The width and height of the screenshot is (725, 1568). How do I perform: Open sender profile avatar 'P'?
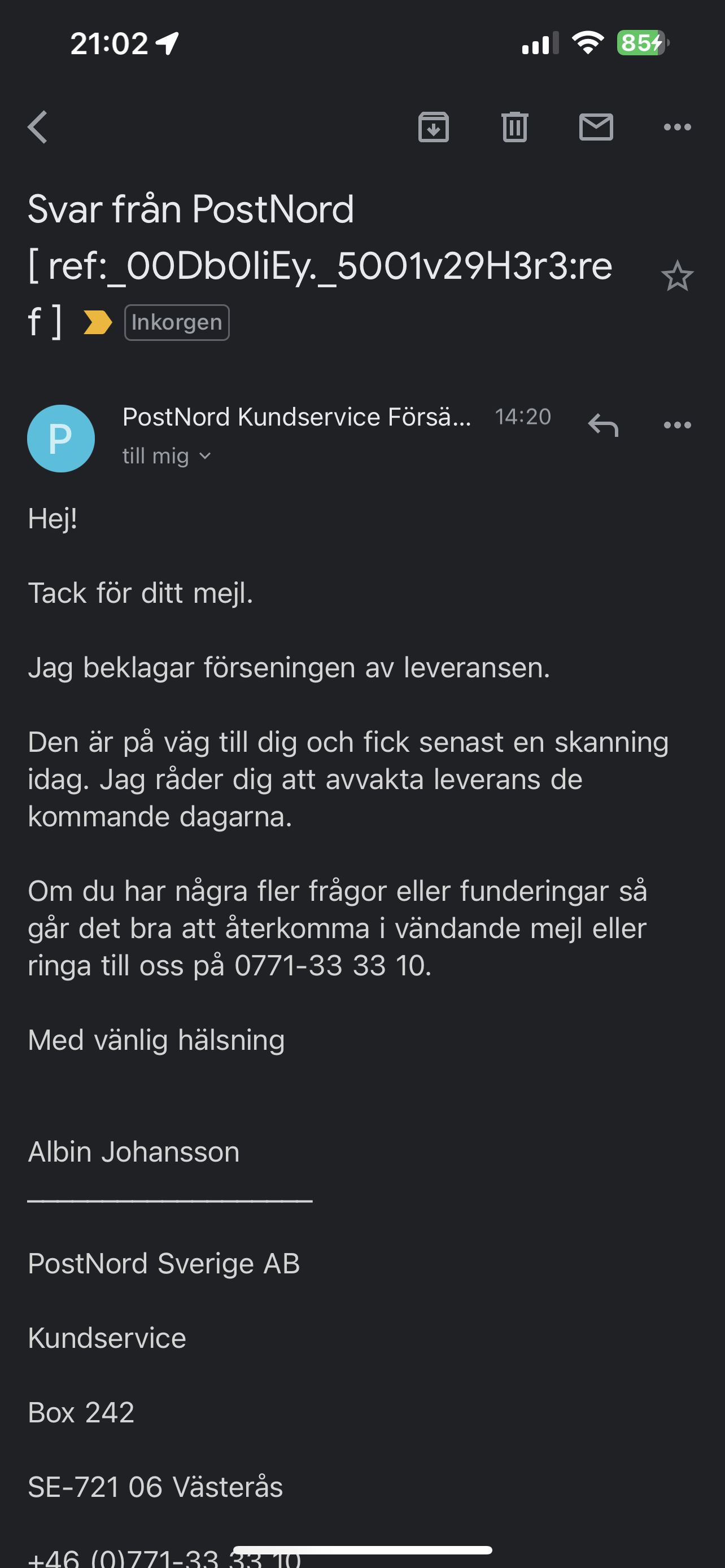pyautogui.click(x=61, y=438)
